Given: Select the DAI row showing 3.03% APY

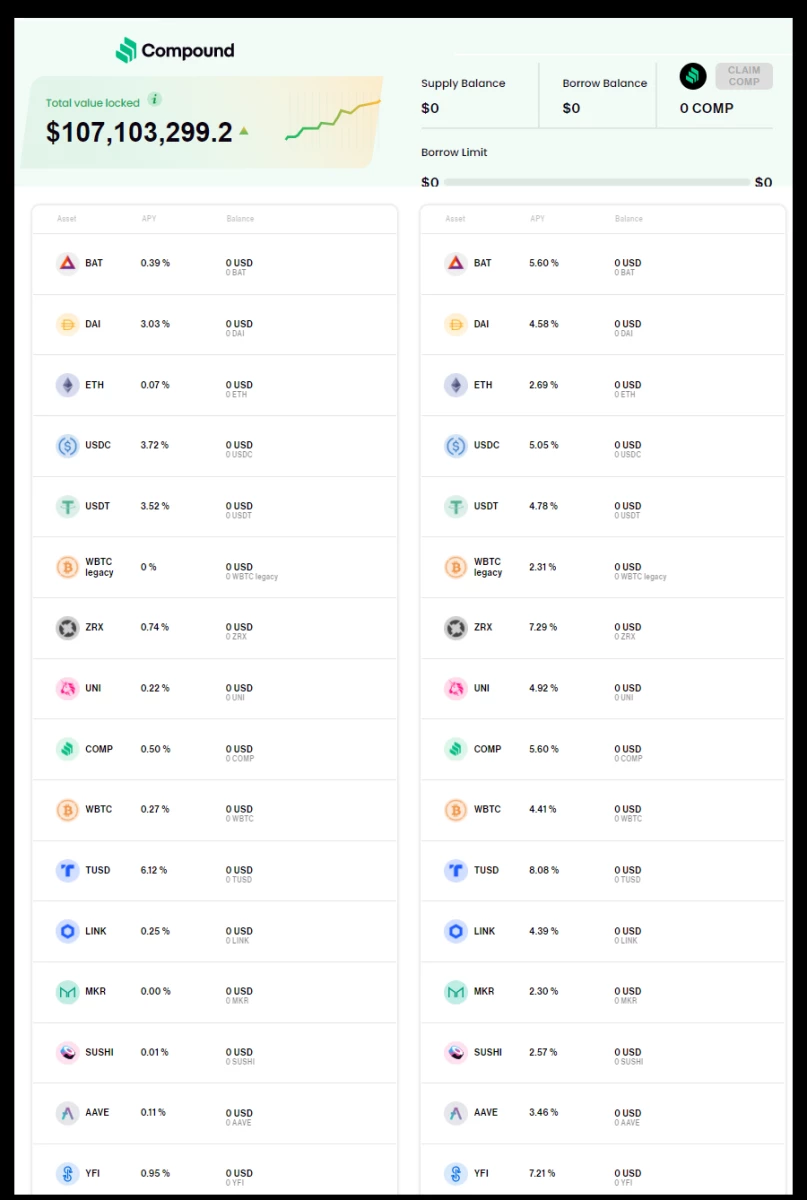Looking at the screenshot, I should (x=214, y=325).
